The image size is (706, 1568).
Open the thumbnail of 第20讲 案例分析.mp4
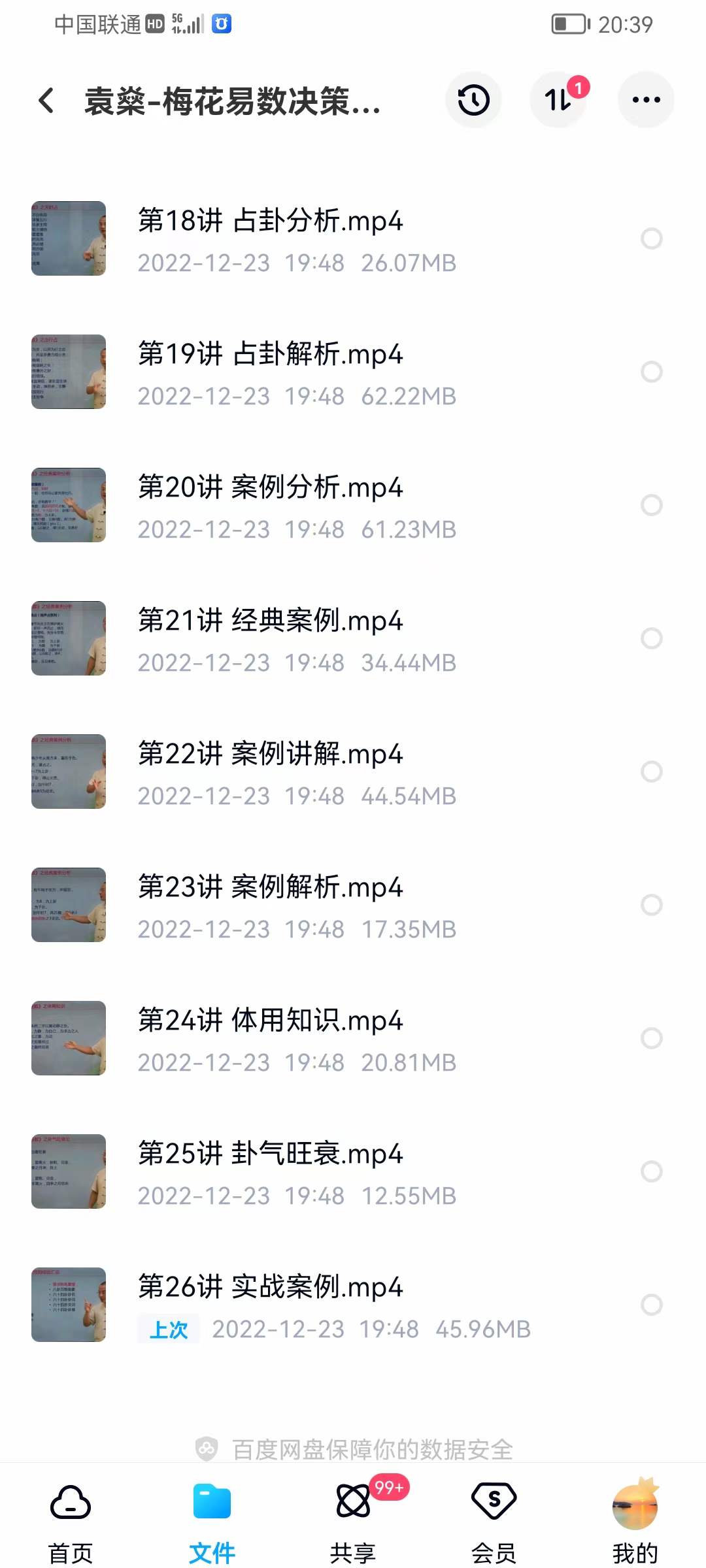pyautogui.click(x=68, y=506)
